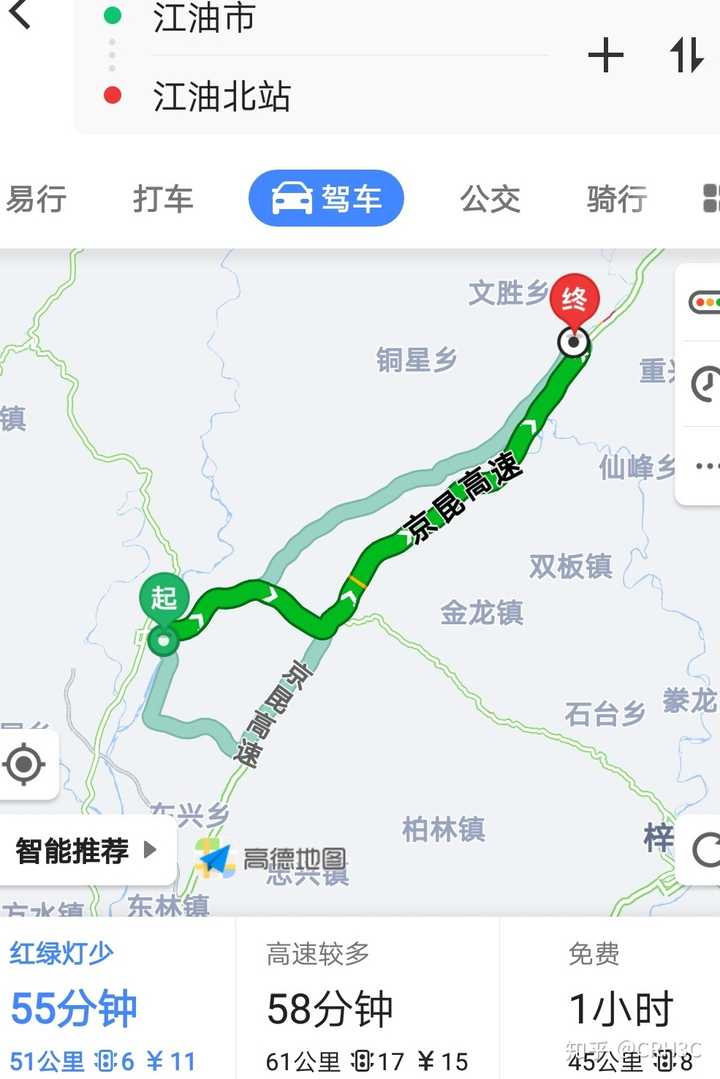This screenshot has height=1079, width=720.
Task: Open more travel modes grid icon
Action: tap(710, 198)
